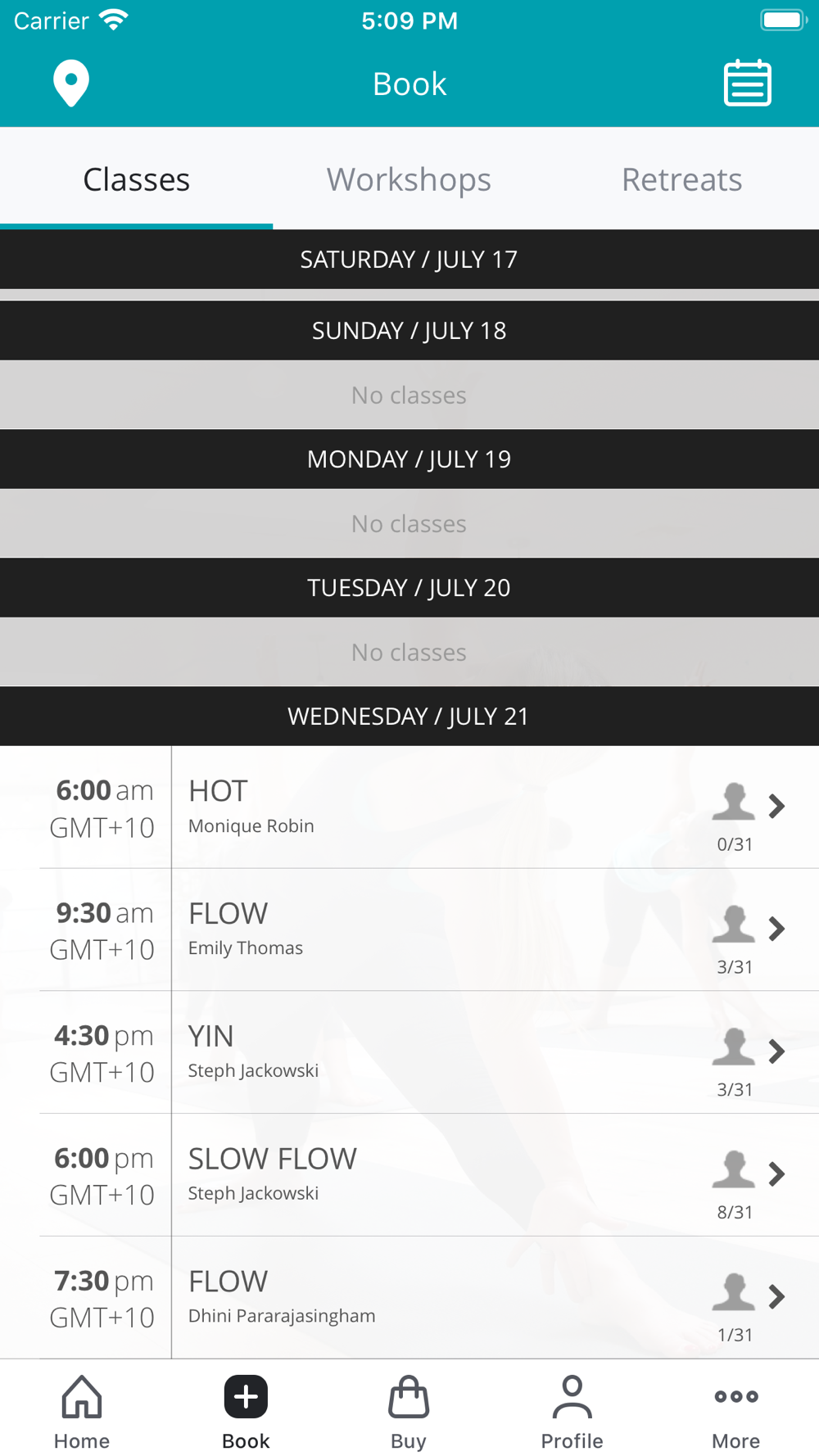This screenshot has width=819, height=1456.
Task: Open the 4:30 pm YIN class
Action: click(x=409, y=1052)
